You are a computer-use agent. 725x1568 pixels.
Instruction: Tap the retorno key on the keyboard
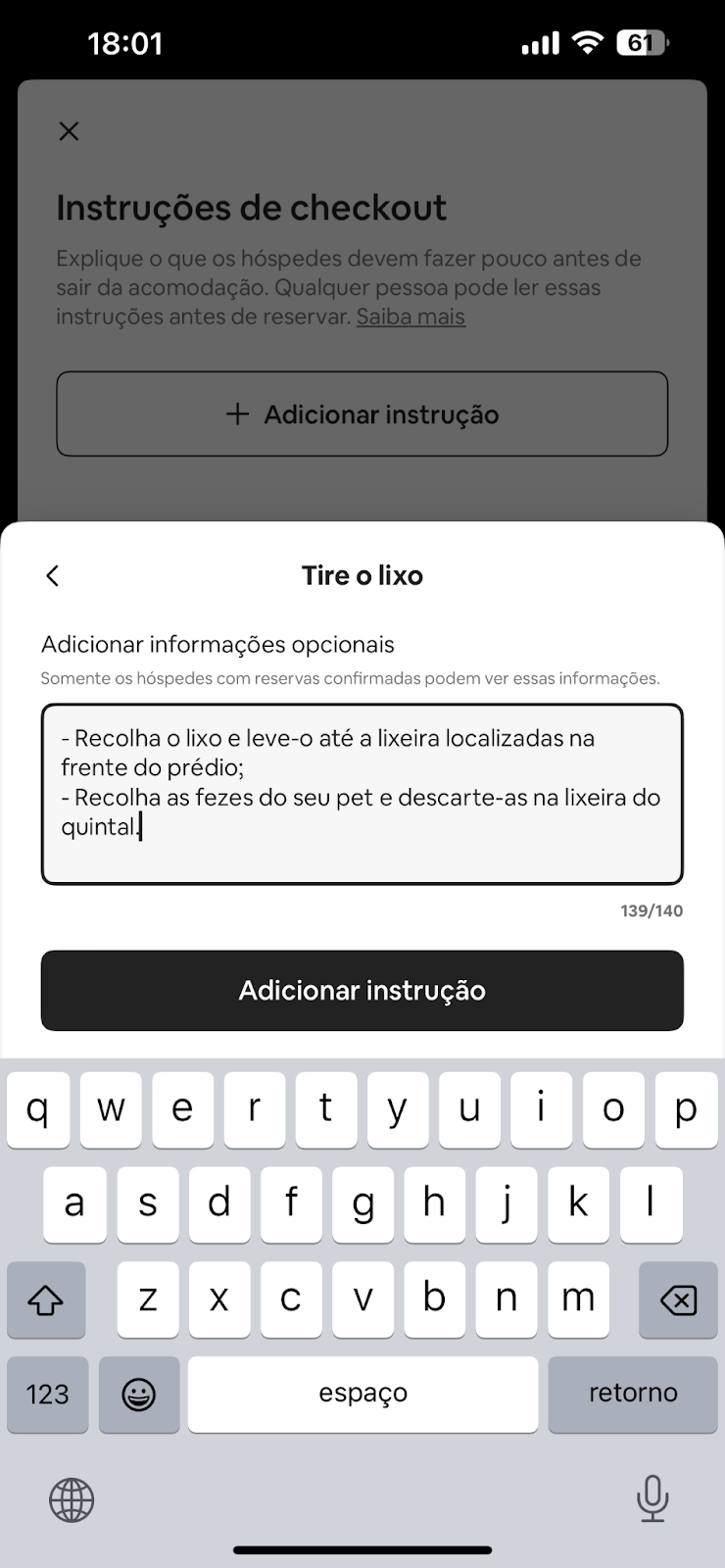point(632,1394)
